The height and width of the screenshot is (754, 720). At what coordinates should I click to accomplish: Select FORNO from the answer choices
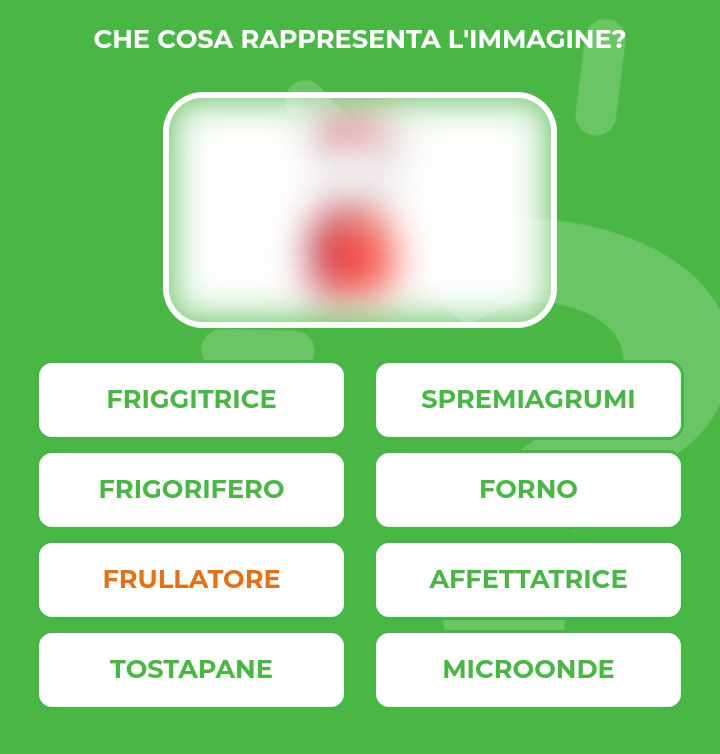point(528,490)
